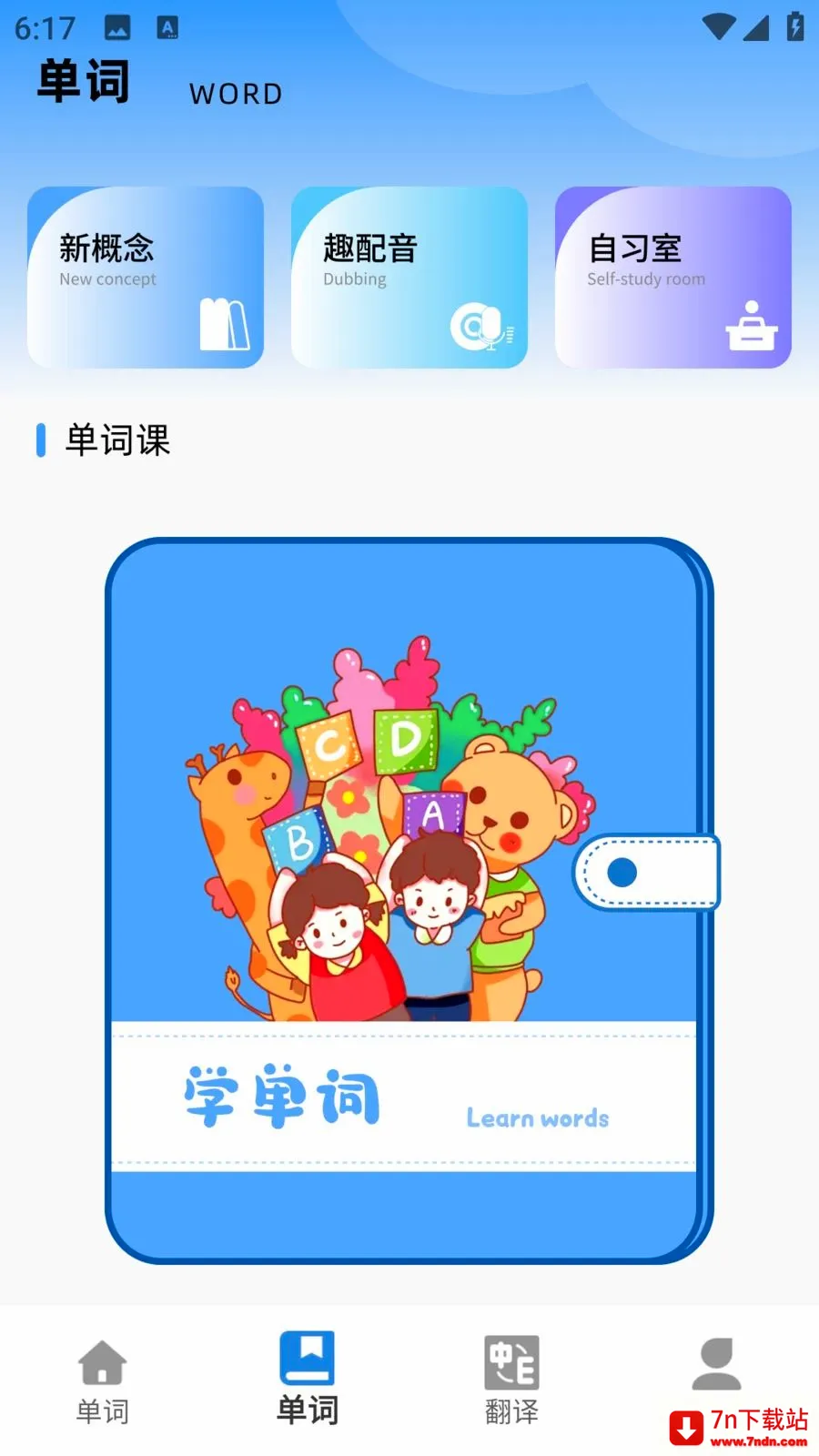Go to the house-icon 单词 tab
This screenshot has height=1456, width=819.
103,1380
